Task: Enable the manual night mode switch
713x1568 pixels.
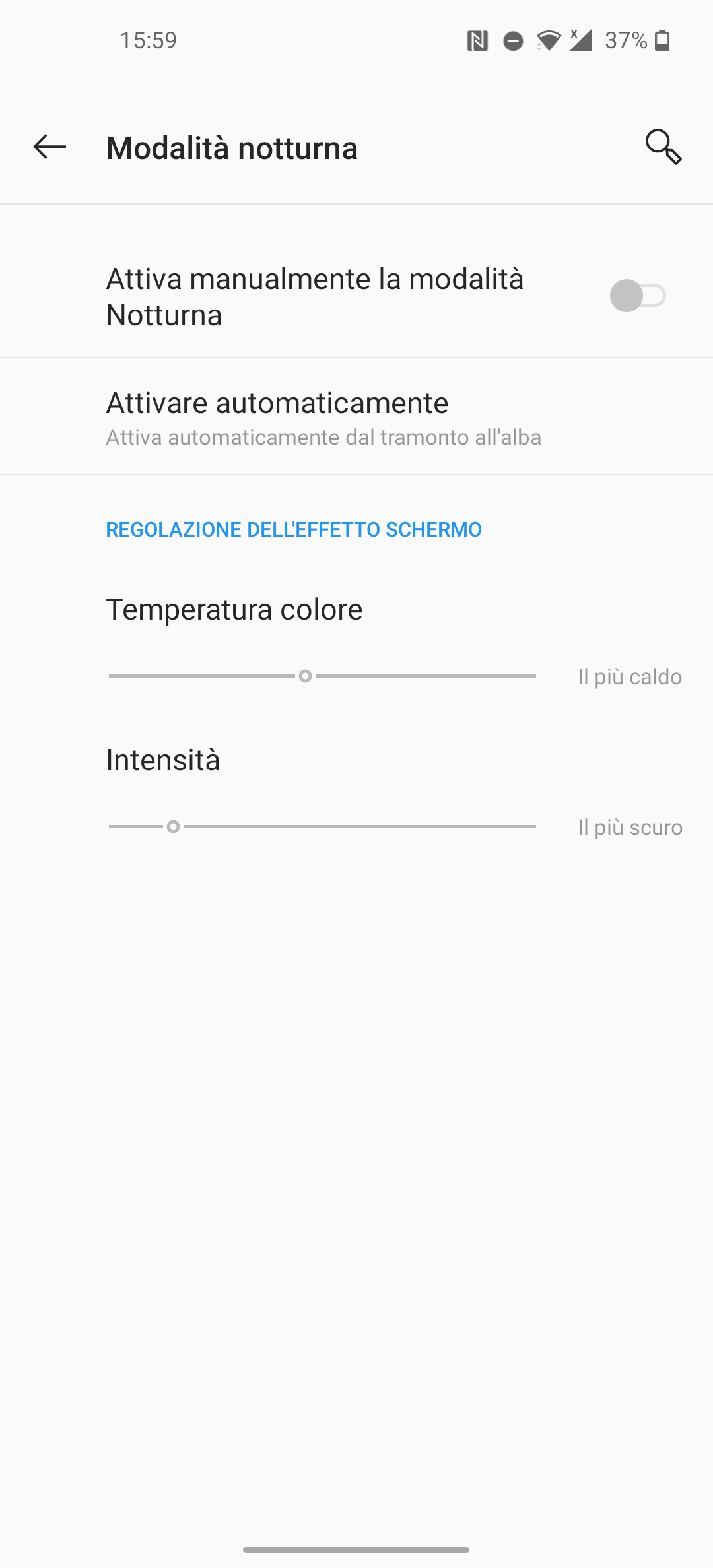Action: tap(638, 296)
